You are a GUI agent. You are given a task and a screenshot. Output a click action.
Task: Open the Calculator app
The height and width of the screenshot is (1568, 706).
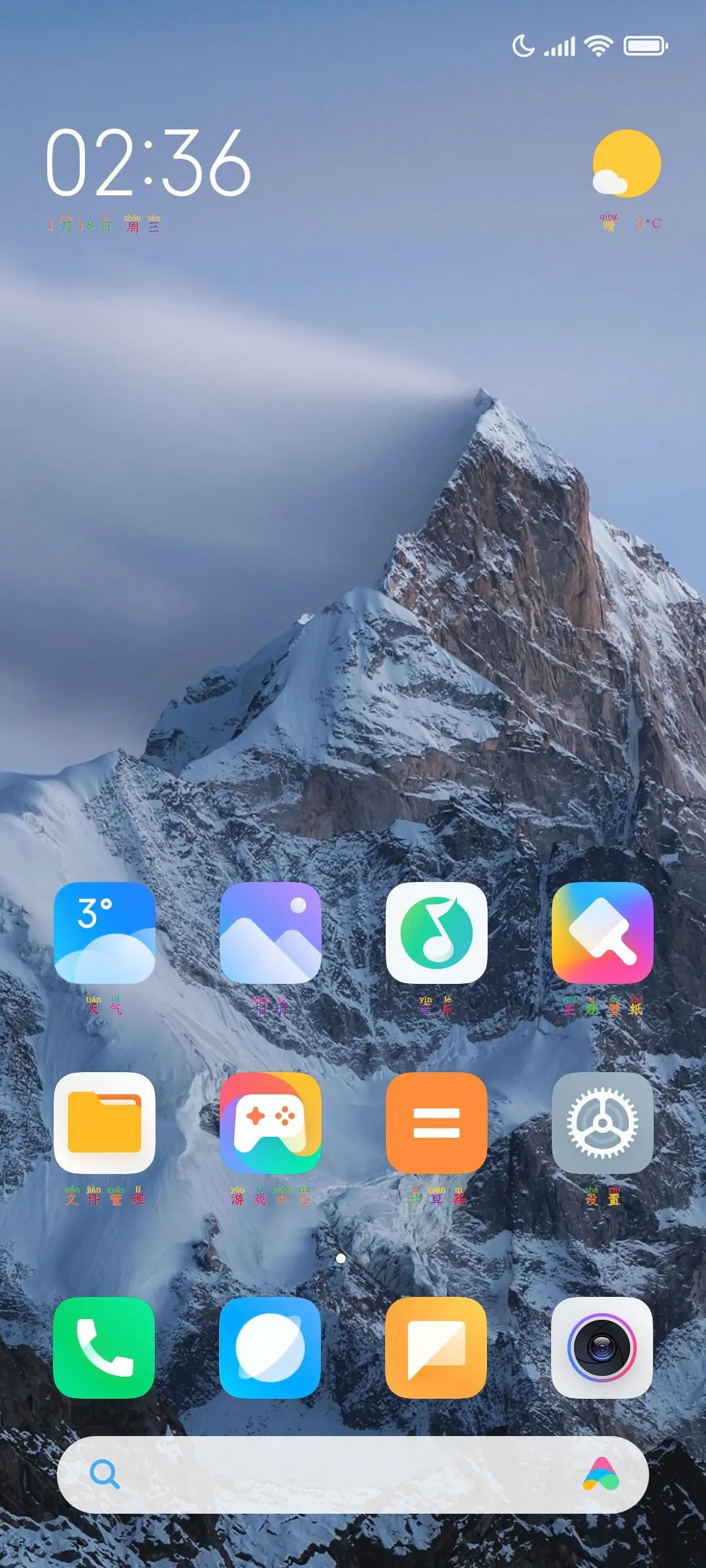[x=437, y=1123]
